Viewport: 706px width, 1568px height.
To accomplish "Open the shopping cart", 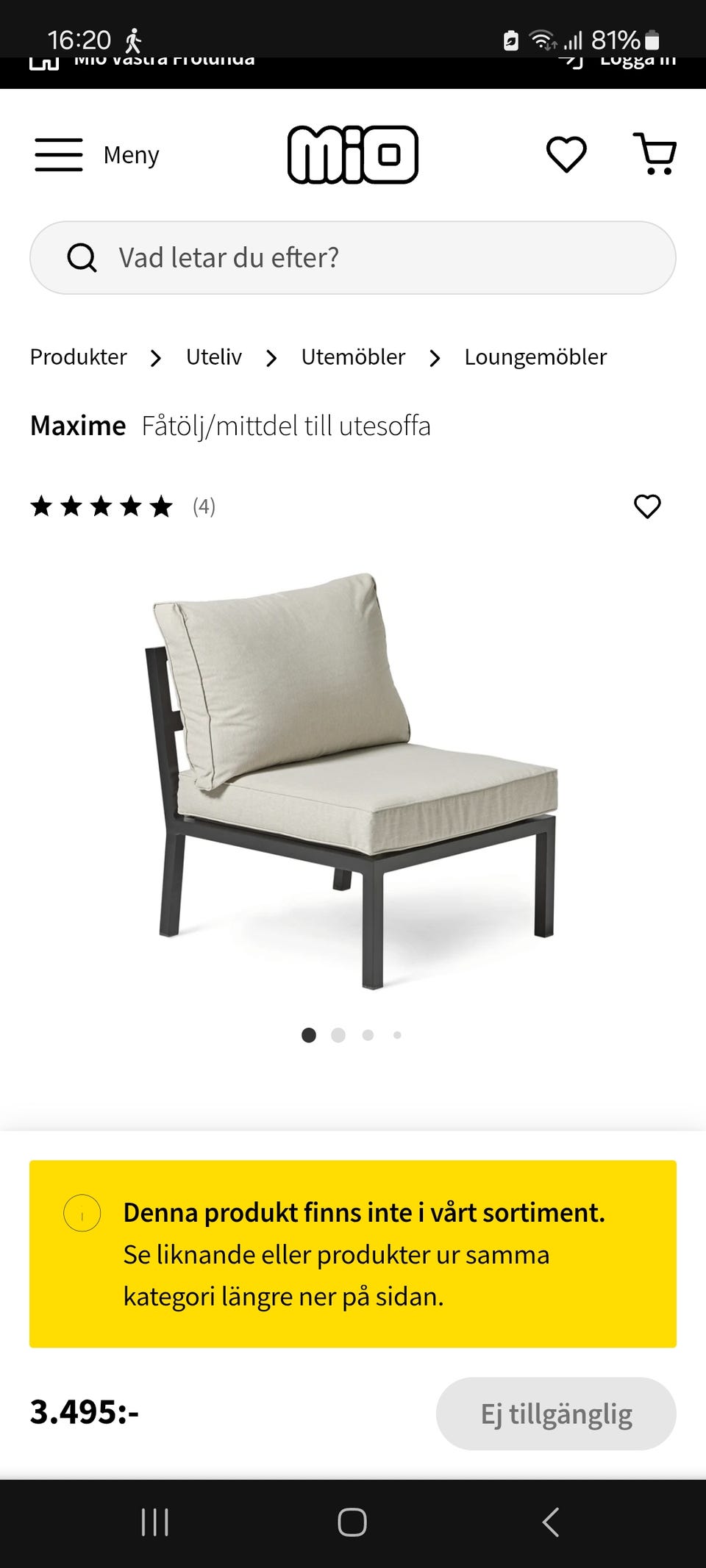I will [x=655, y=154].
